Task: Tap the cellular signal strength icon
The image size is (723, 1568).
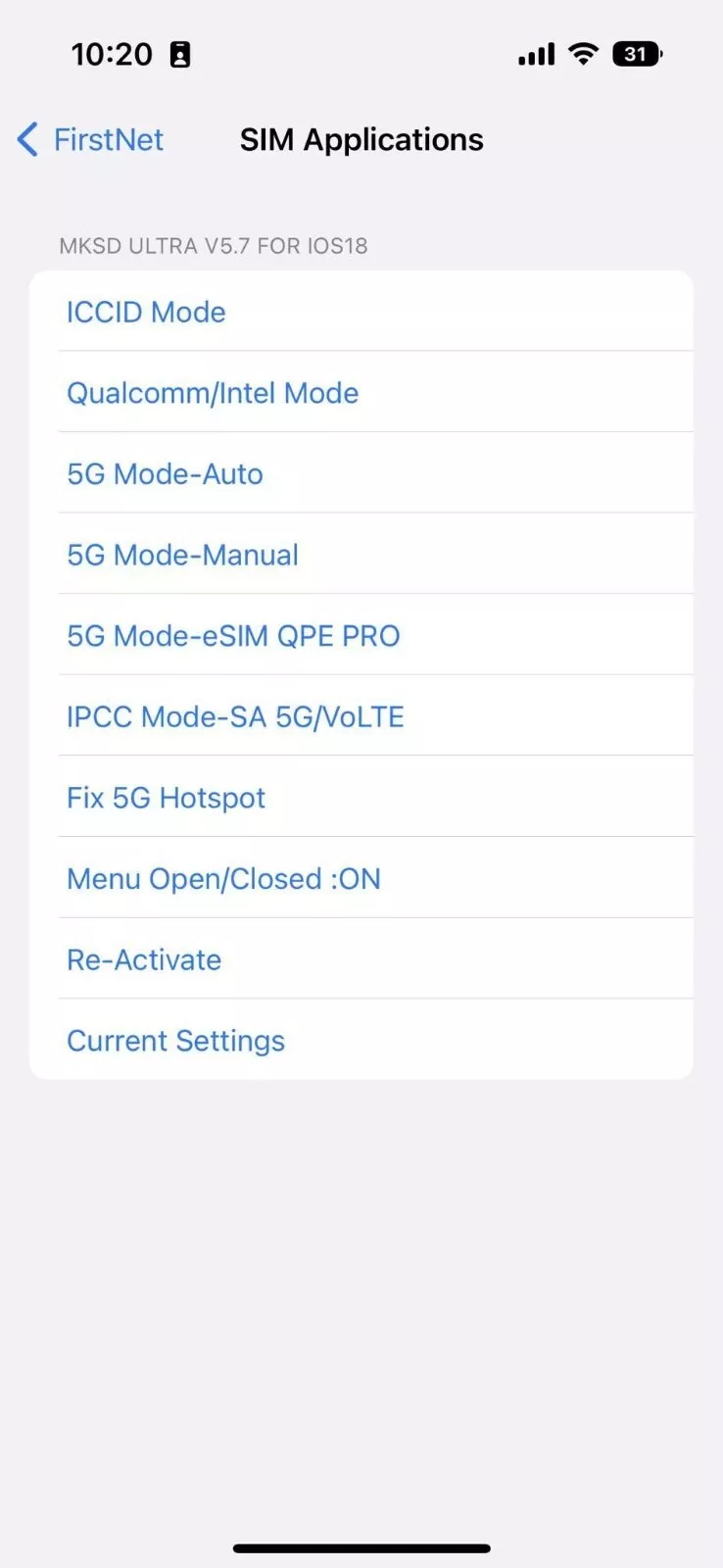Action: click(x=535, y=54)
